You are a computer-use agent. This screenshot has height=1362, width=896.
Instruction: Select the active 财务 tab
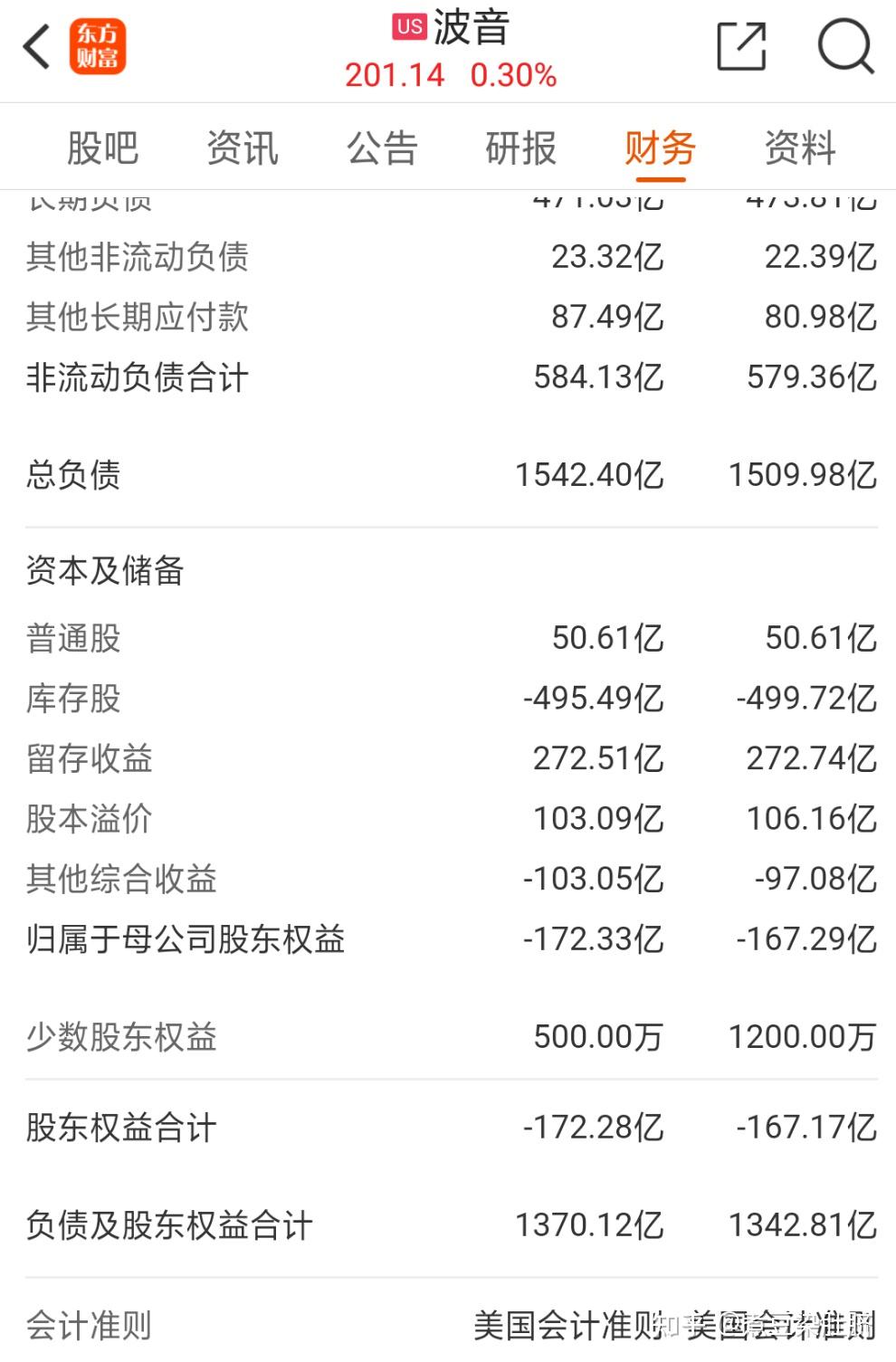(x=659, y=148)
